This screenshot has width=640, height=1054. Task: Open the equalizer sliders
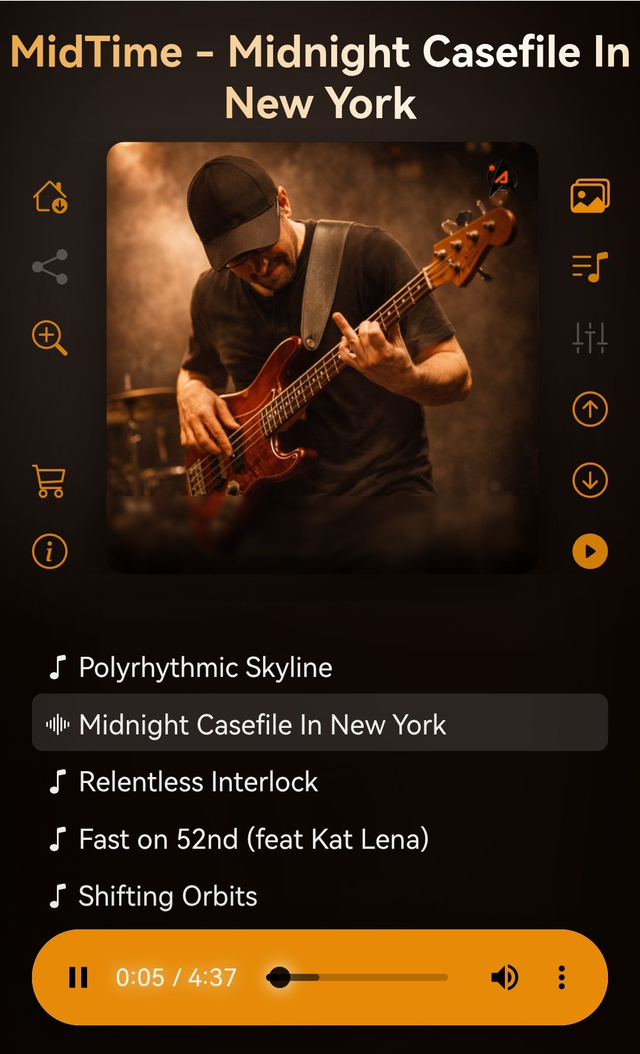(x=590, y=338)
